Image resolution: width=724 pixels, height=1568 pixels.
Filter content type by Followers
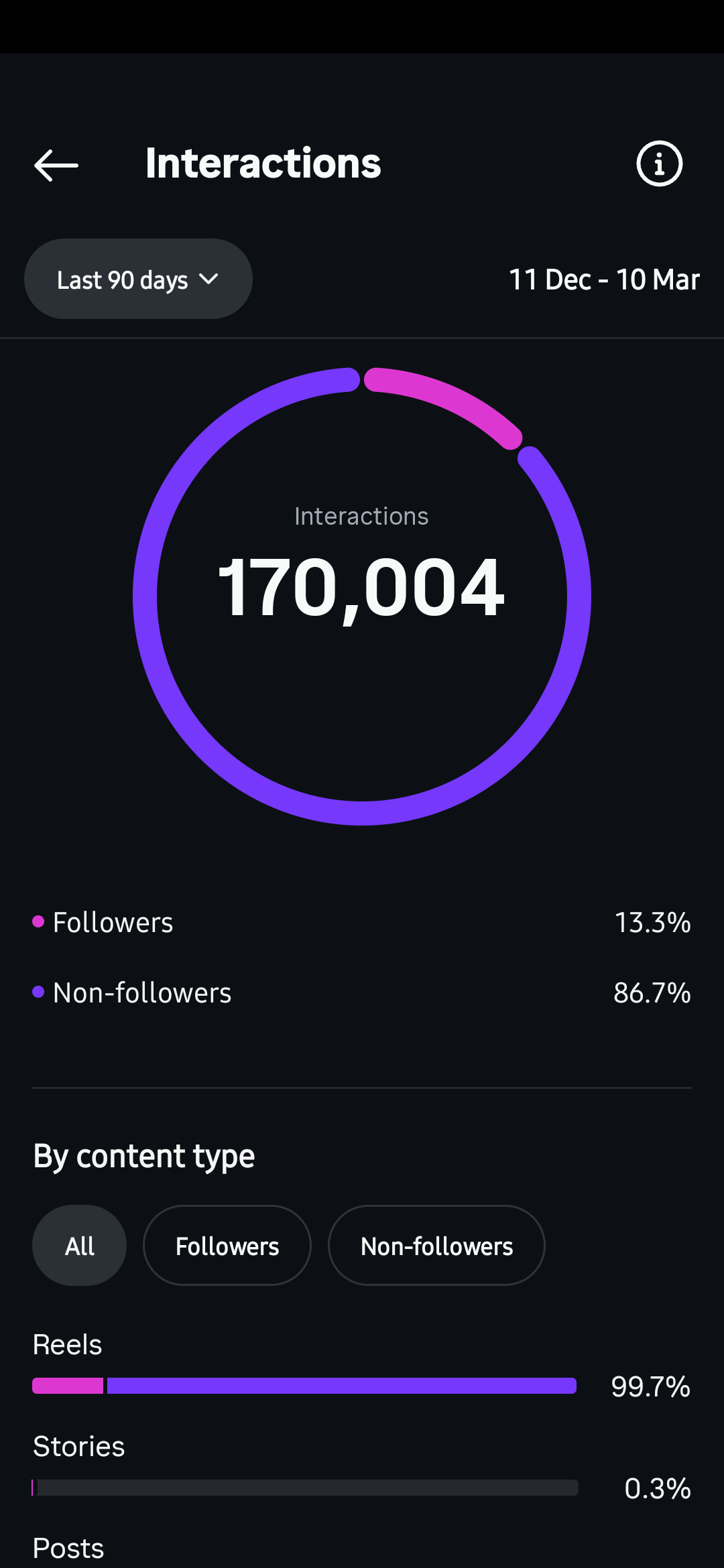(227, 1246)
